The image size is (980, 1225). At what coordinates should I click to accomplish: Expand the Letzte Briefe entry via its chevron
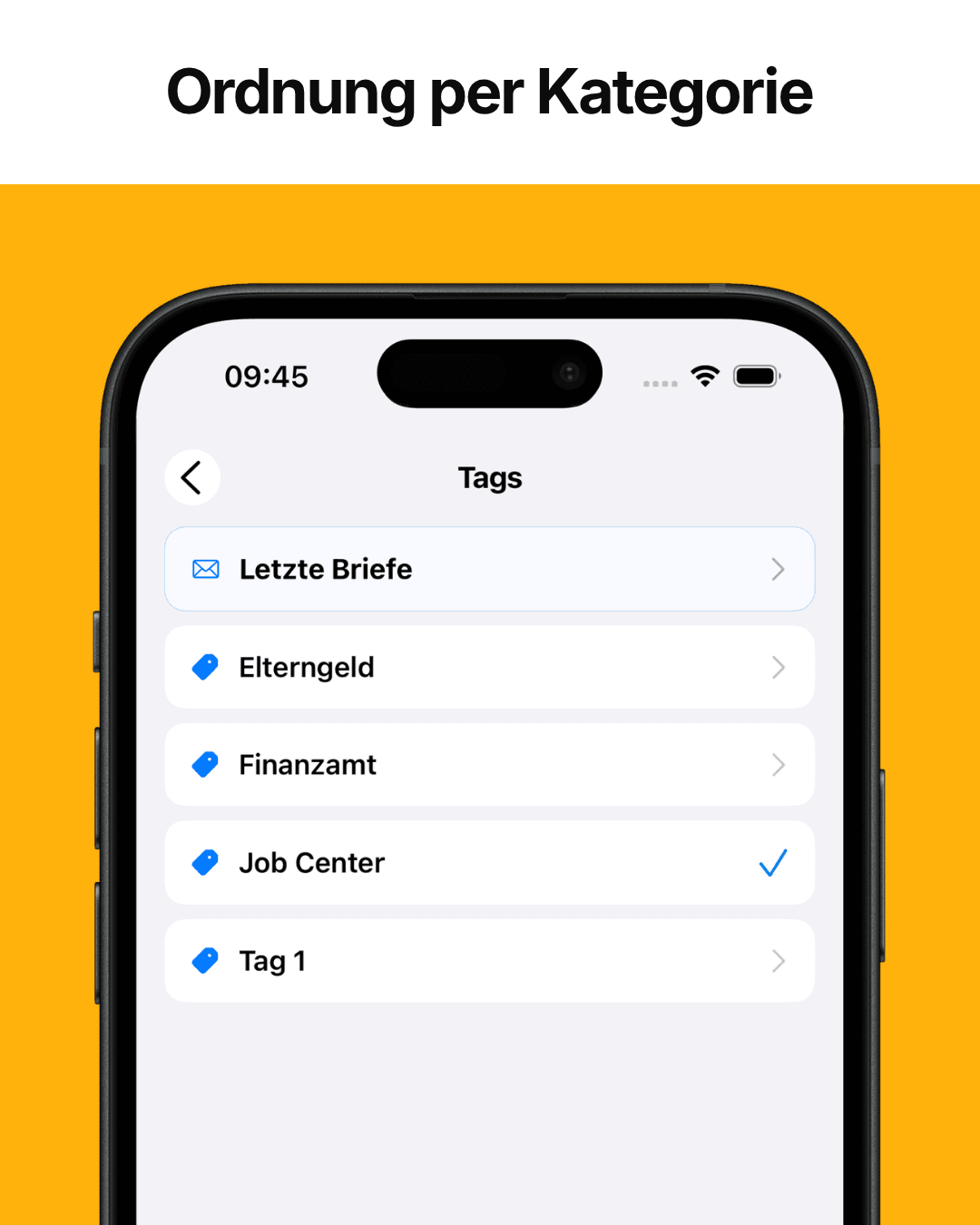click(778, 569)
